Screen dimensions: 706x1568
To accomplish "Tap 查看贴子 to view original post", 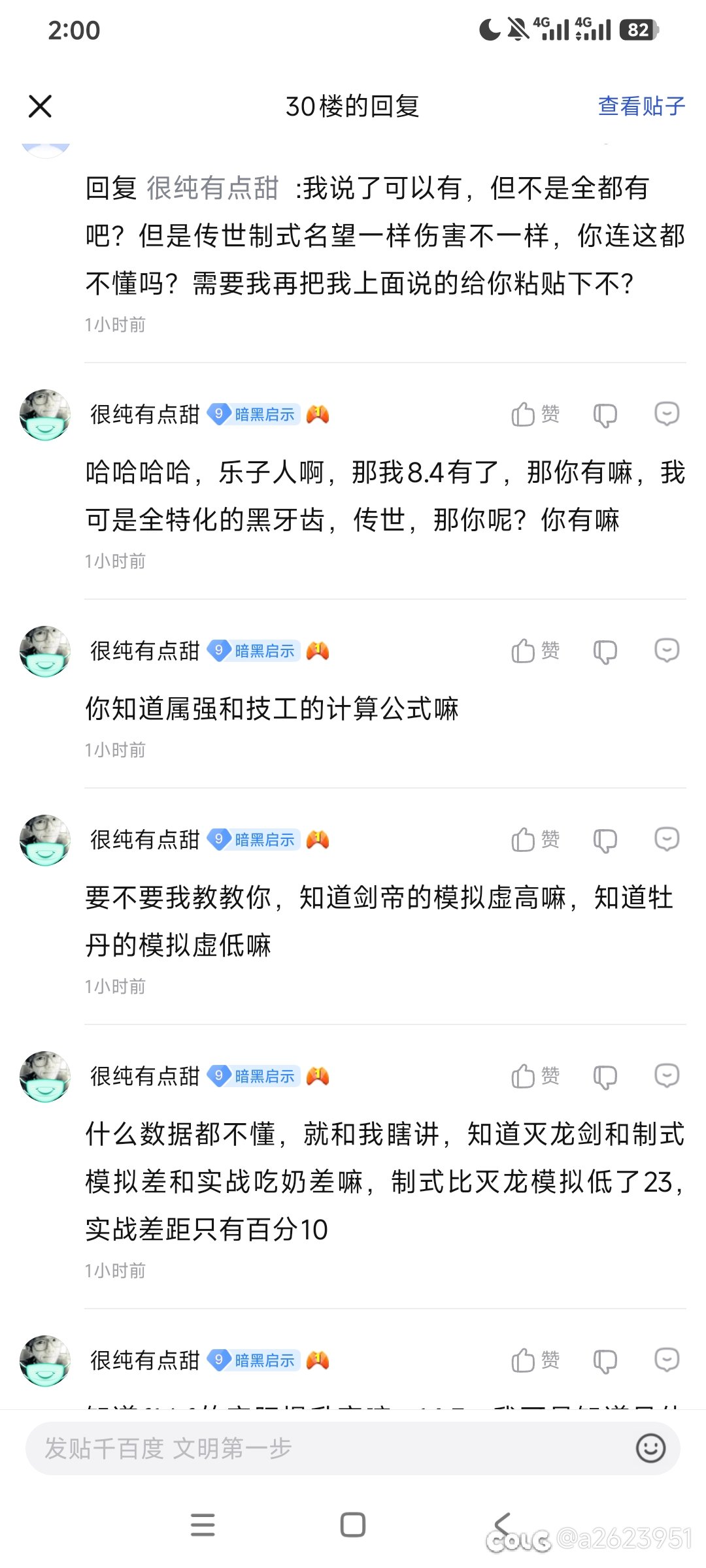I will [x=641, y=106].
